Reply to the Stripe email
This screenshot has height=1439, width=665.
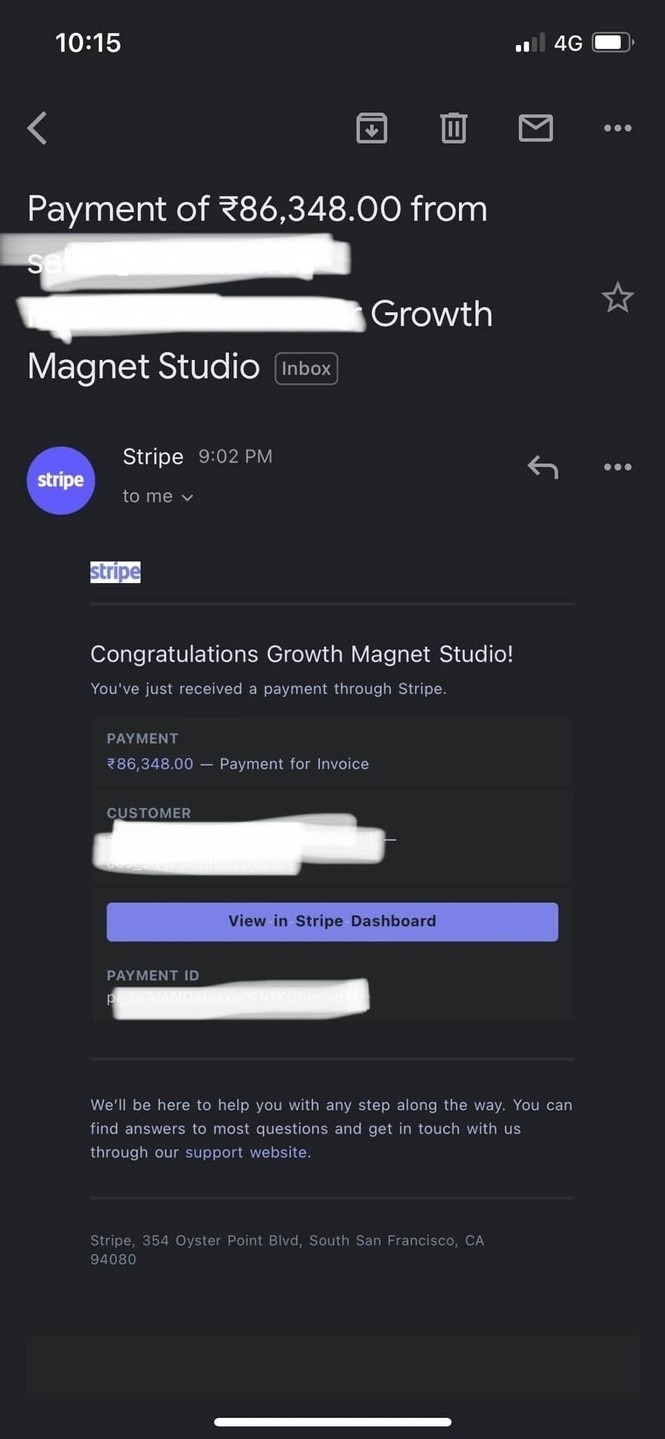[x=542, y=467]
